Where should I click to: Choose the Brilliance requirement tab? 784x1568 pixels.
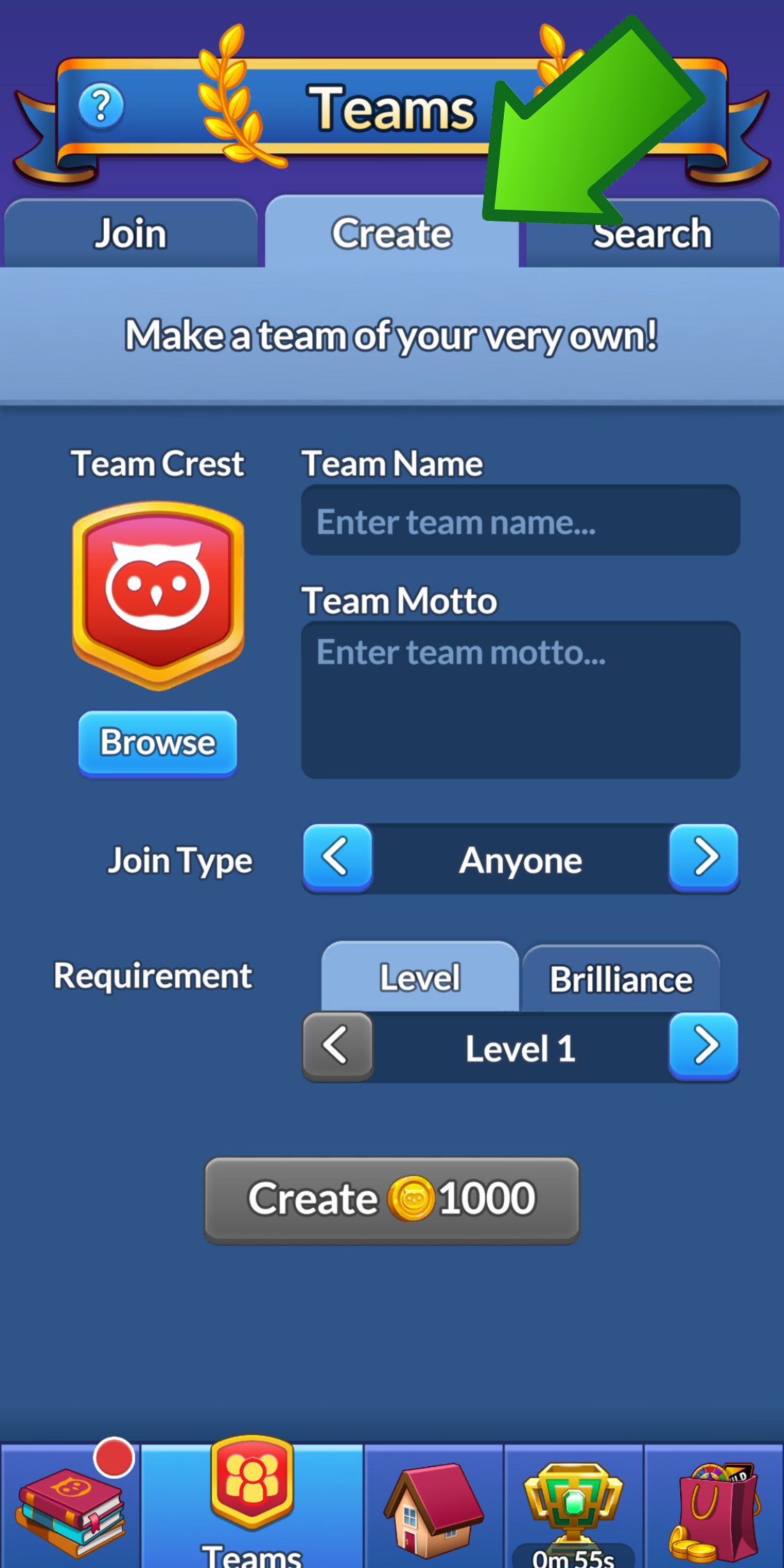coord(621,979)
